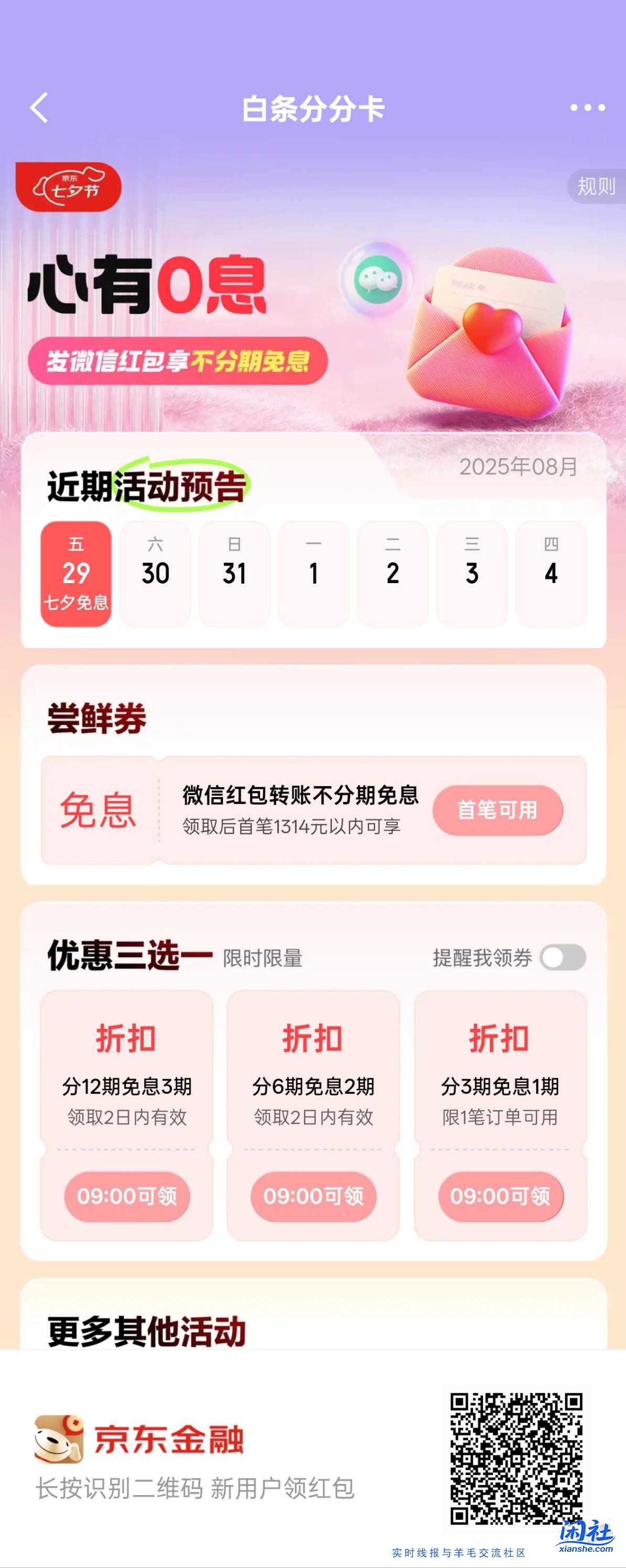Viewport: 626px width, 1568px height.
Task: Select Wednesday 3 in the calendar
Action: point(471,572)
